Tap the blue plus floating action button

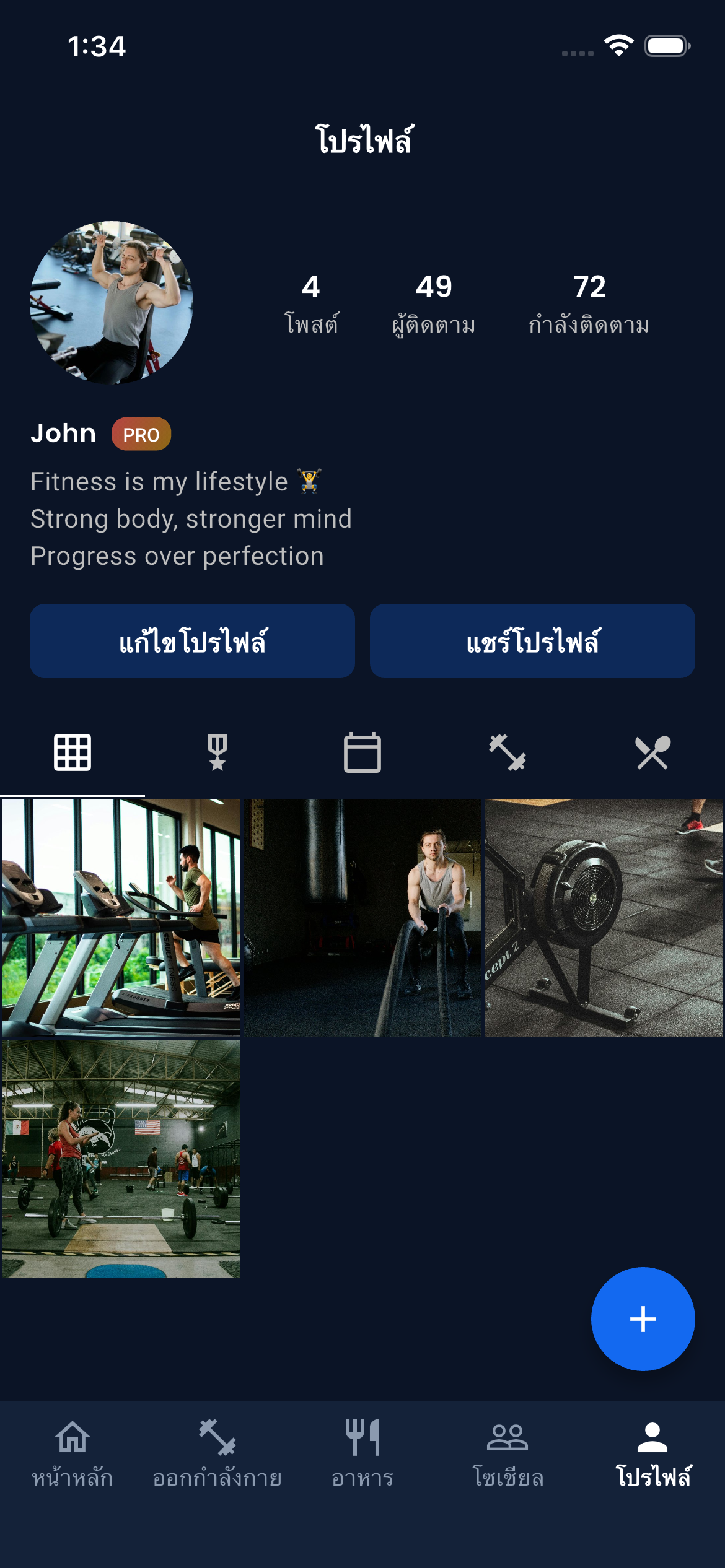pos(643,1319)
